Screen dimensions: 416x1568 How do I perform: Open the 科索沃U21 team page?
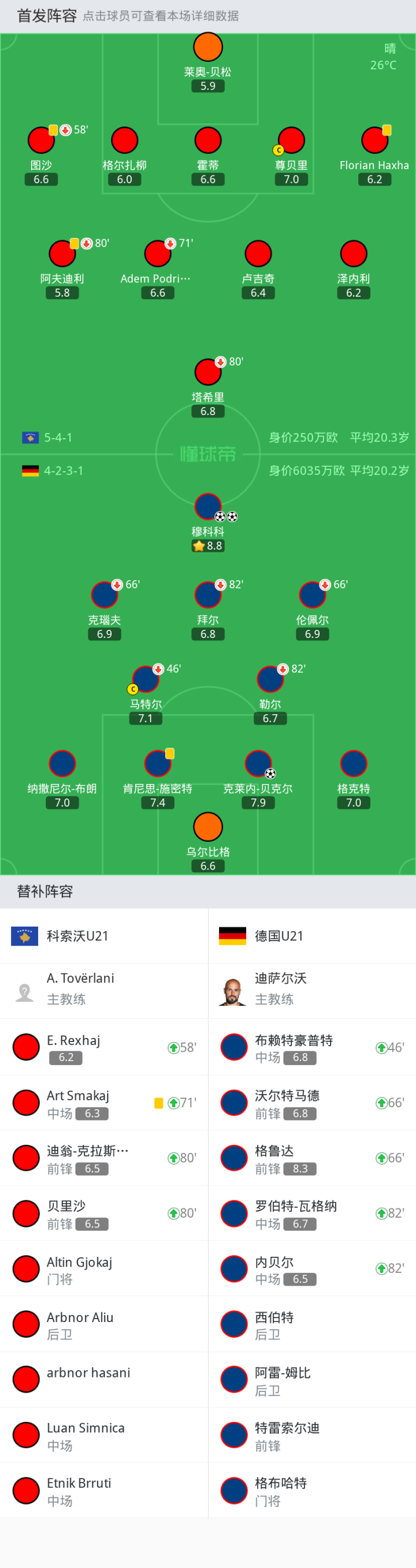pyautogui.click(x=104, y=936)
